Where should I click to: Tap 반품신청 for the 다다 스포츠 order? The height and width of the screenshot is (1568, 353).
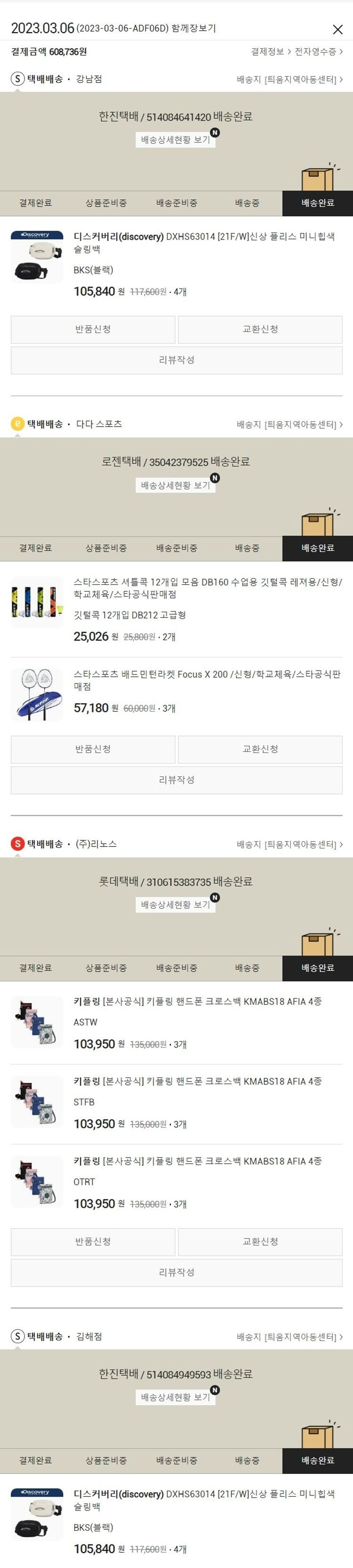pyautogui.click(x=93, y=749)
